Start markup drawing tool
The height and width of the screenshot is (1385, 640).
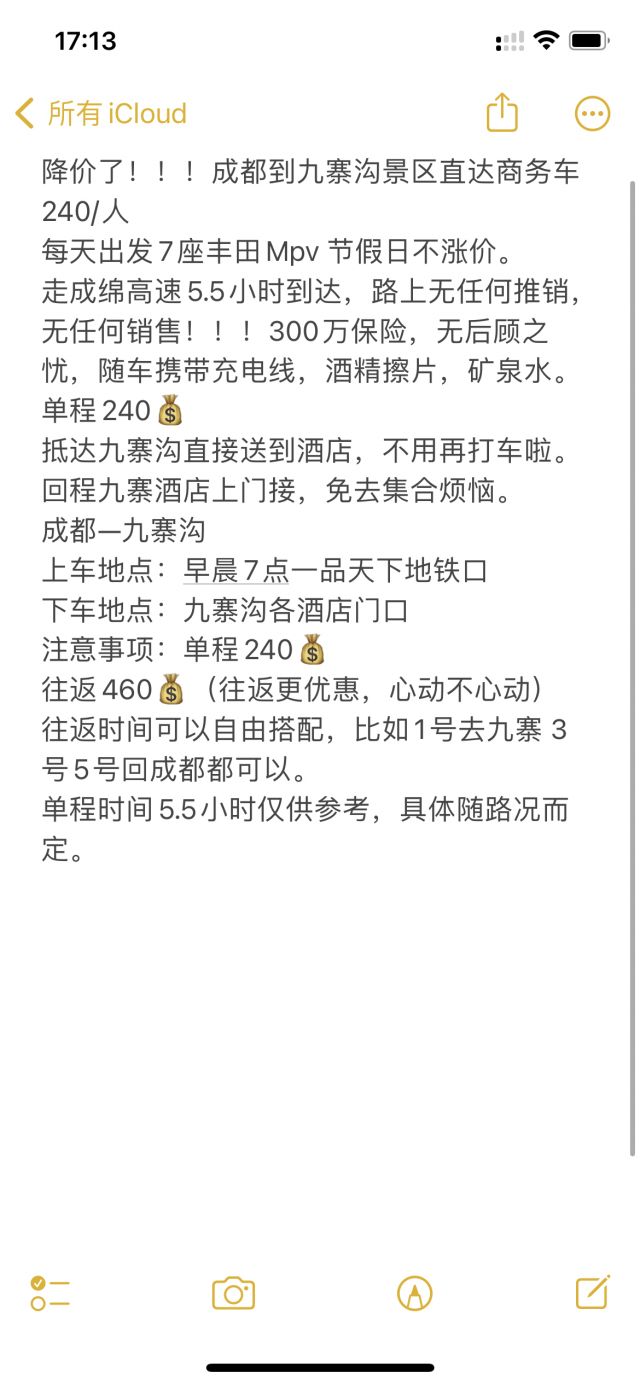[414, 1293]
